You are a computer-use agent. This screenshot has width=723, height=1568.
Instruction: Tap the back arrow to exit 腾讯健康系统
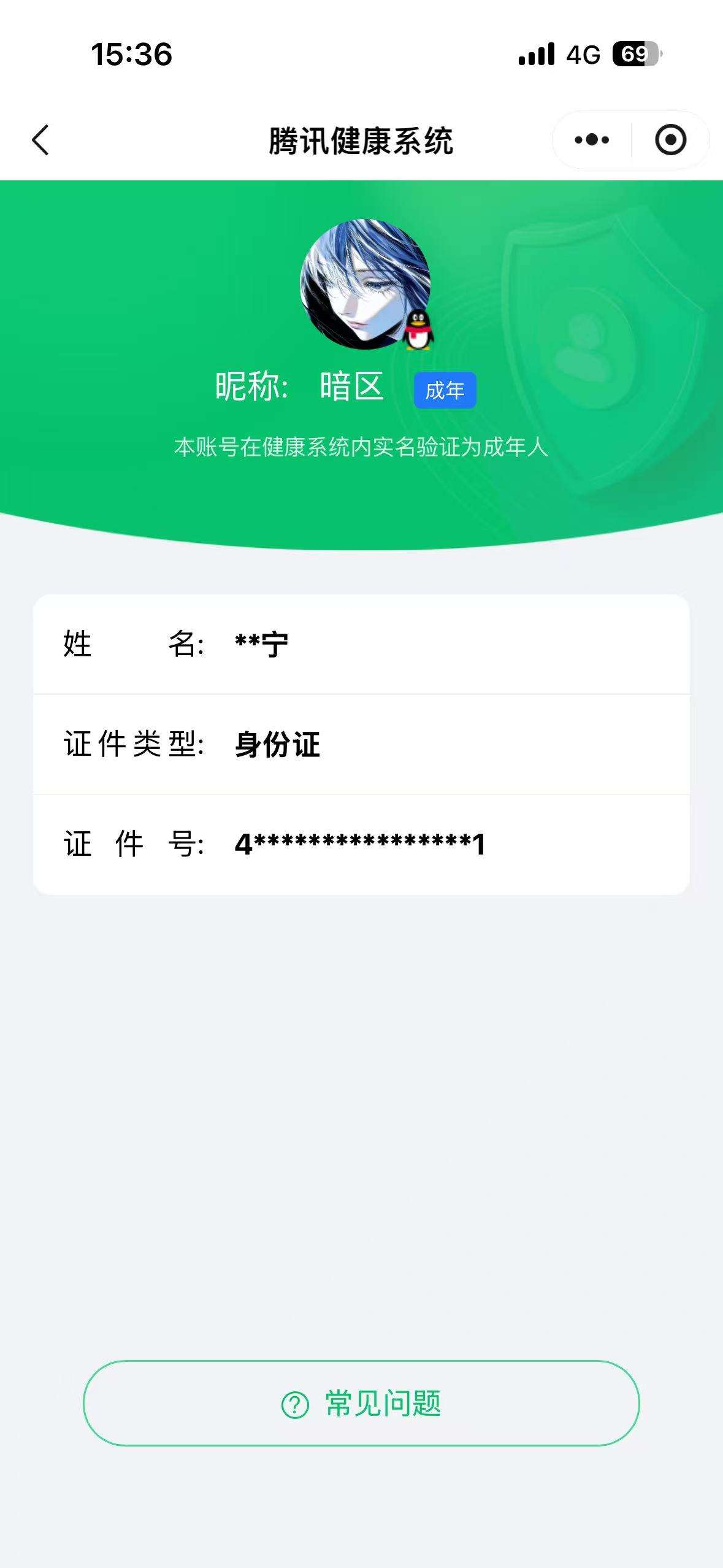(40, 140)
